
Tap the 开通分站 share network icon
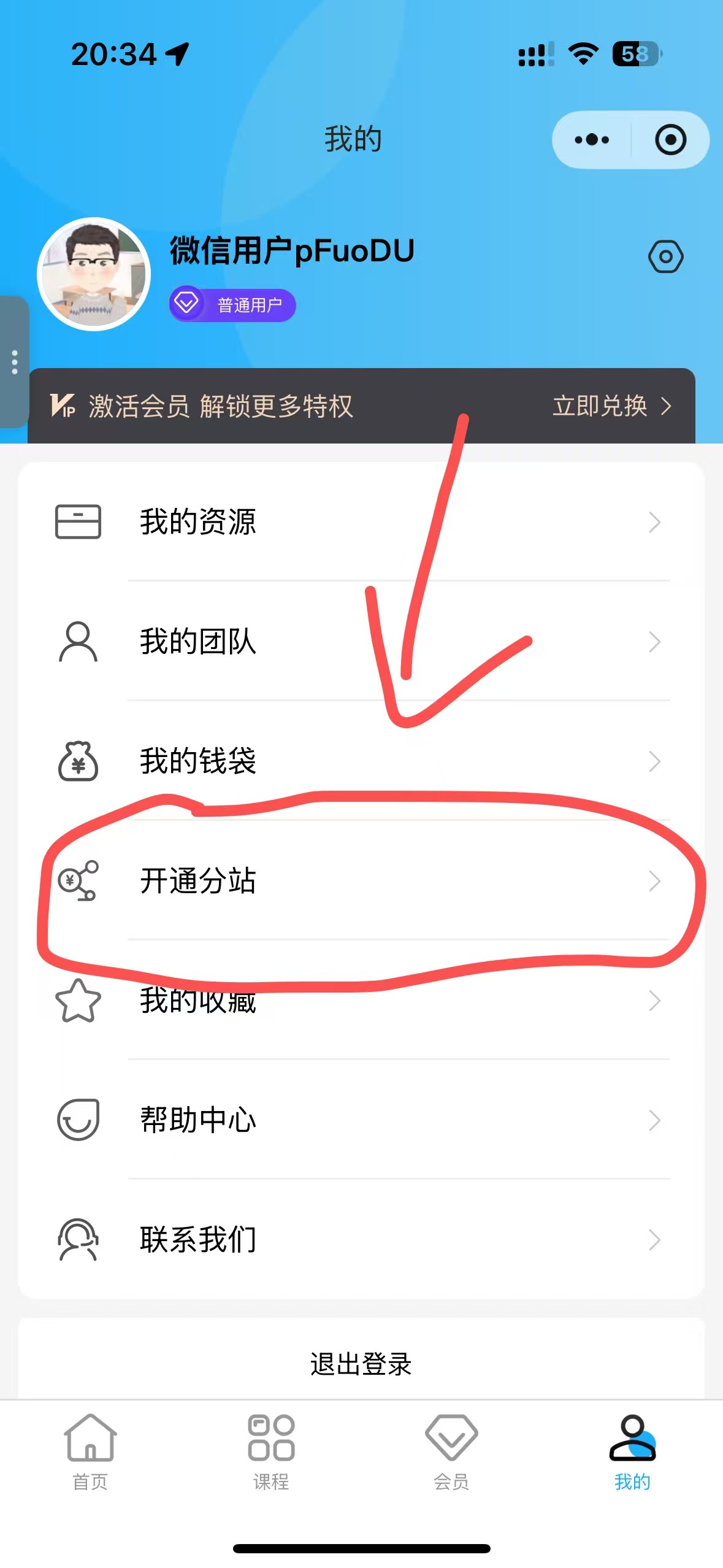77,882
